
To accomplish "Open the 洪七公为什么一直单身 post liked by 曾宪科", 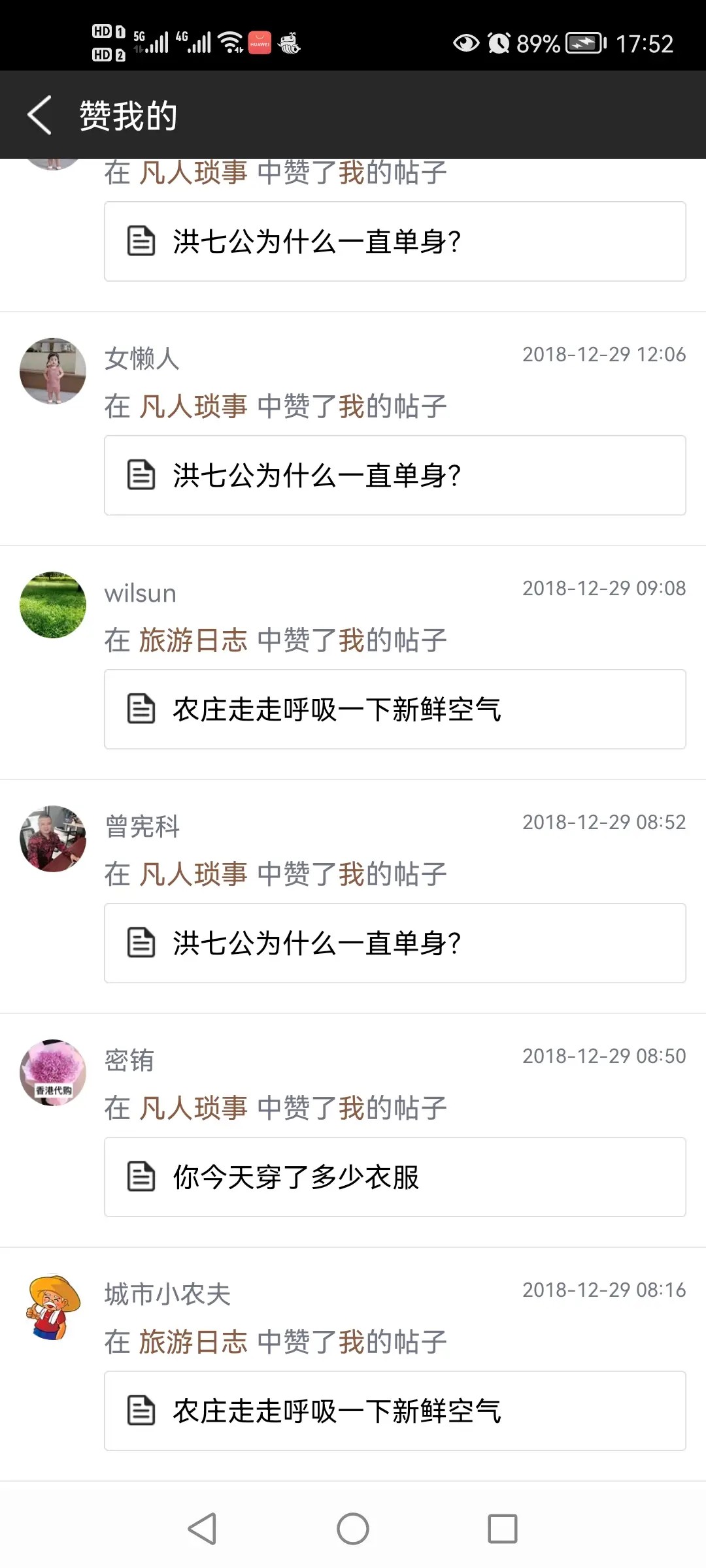I will (x=394, y=943).
